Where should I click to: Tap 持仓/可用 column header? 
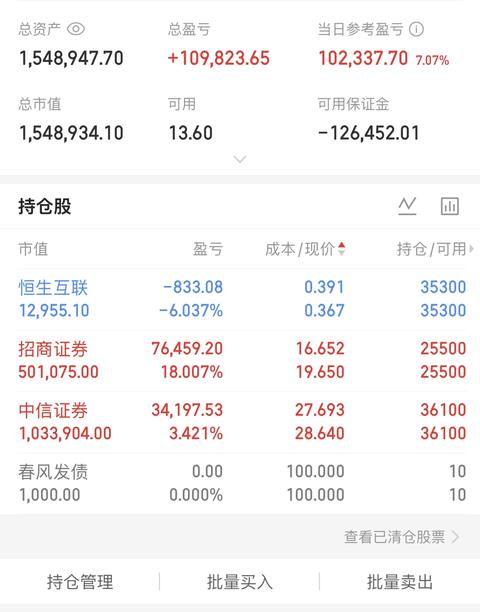point(435,249)
